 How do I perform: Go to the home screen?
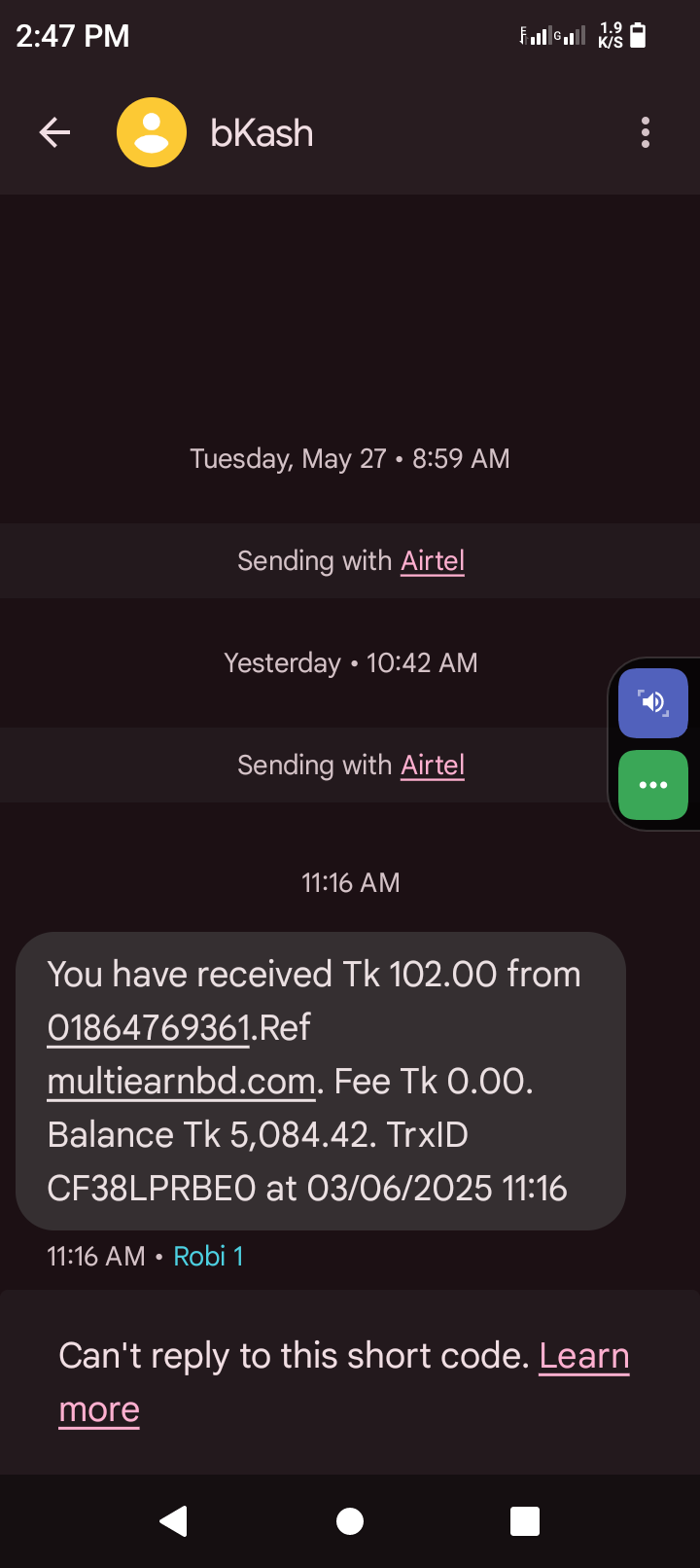pos(350,1521)
